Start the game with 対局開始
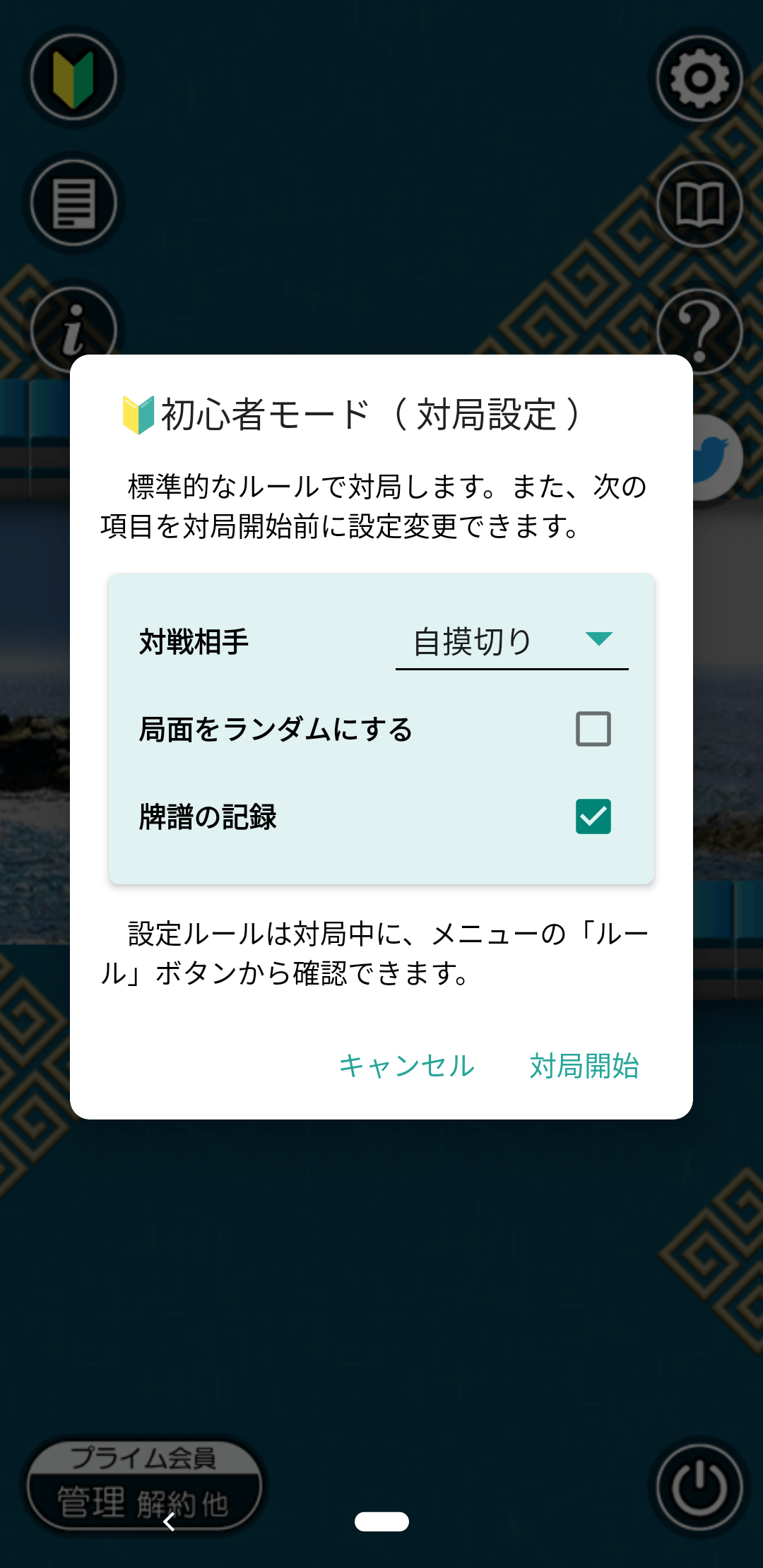 tap(584, 1066)
